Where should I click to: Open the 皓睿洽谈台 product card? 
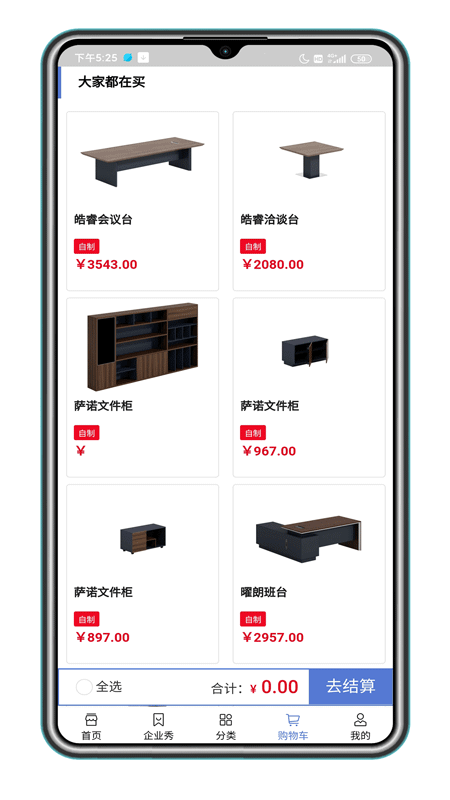tap(309, 201)
